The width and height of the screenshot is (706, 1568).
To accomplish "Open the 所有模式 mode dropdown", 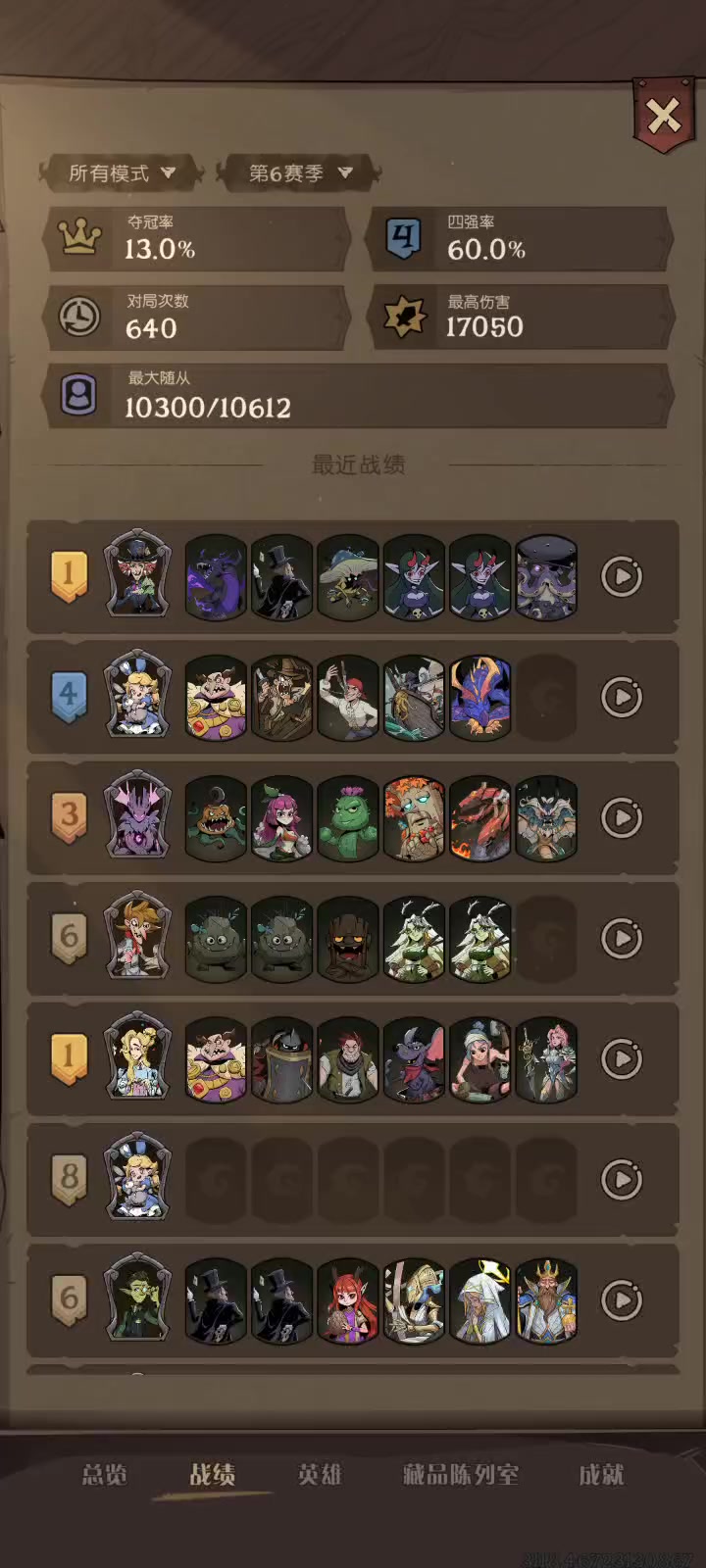I will [122, 173].
